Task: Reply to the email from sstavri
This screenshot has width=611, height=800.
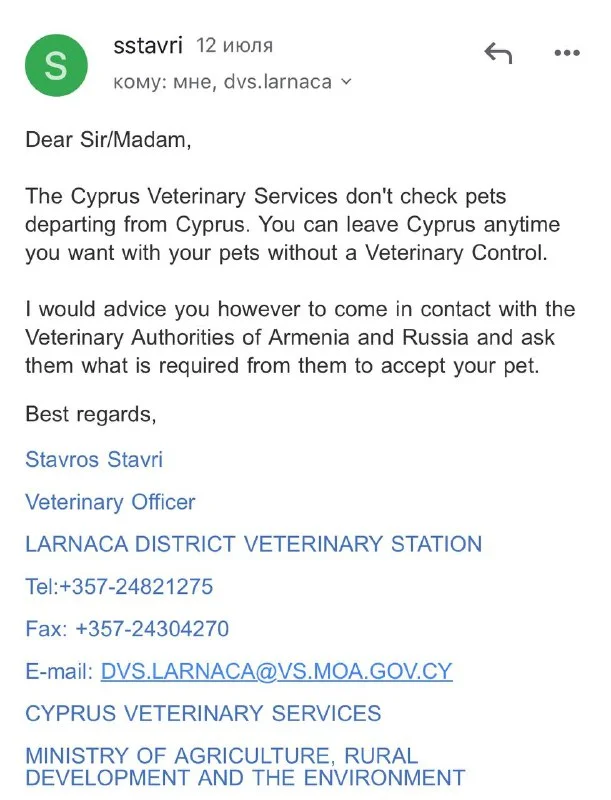Action: tap(497, 53)
